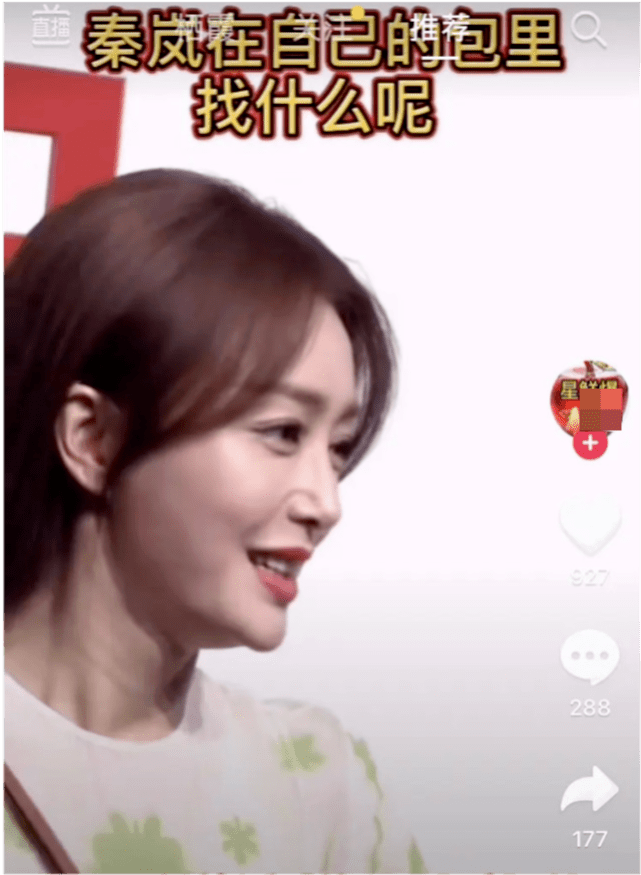Like this video with the heart icon
Viewport: 641px width, 875px height.
[x=590, y=530]
